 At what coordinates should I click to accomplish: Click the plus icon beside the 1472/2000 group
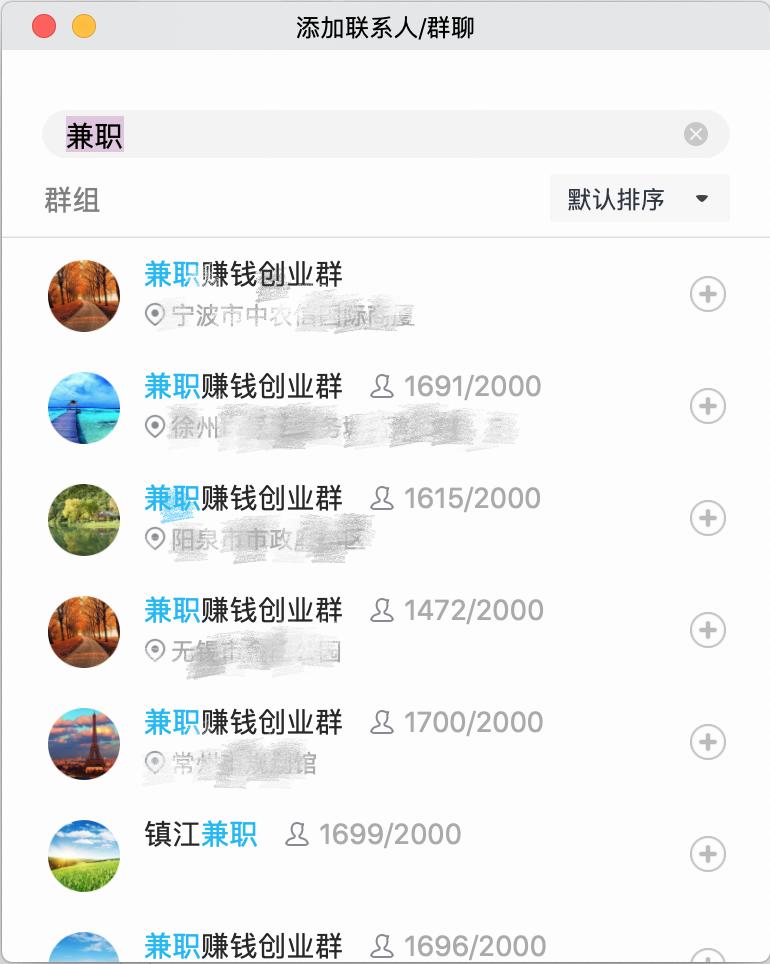(x=708, y=630)
